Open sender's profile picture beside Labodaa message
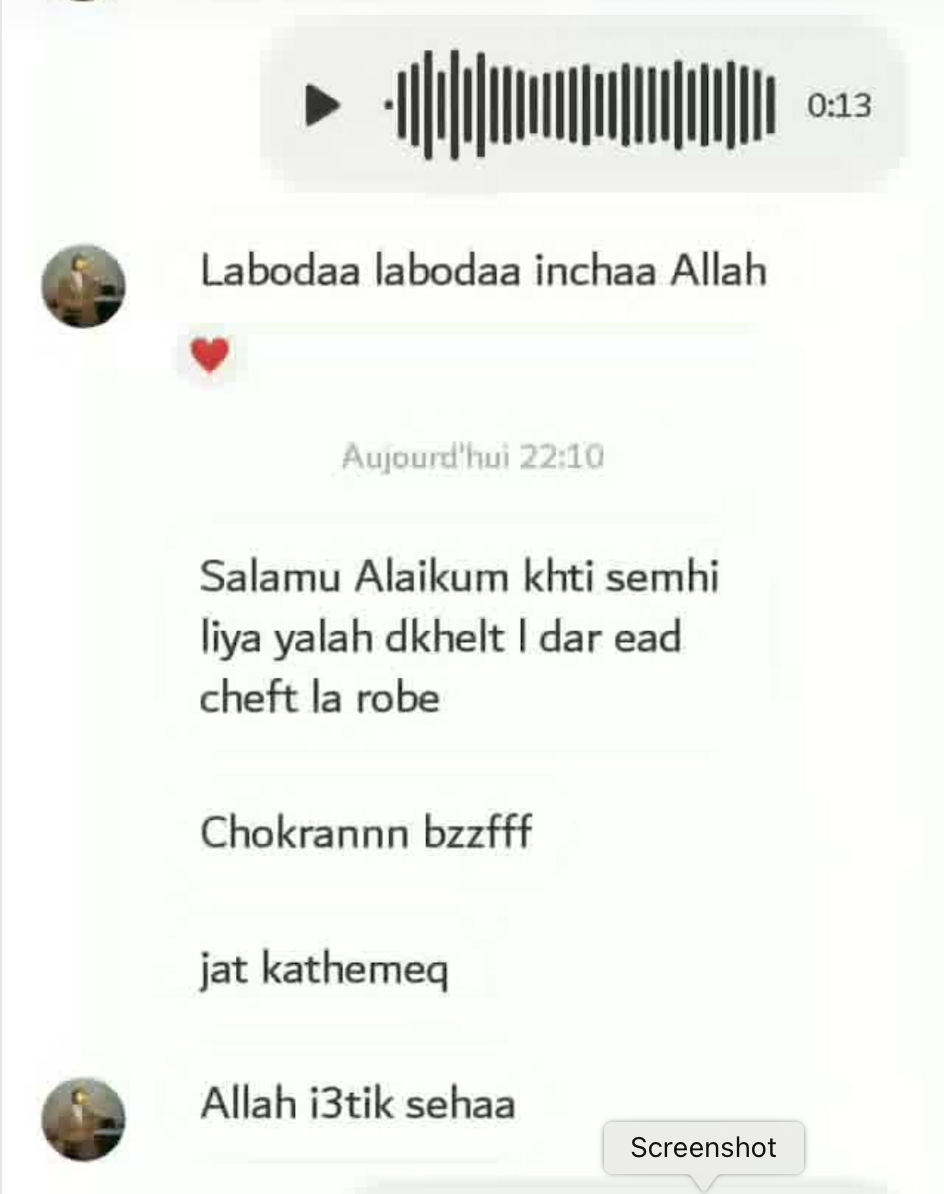The height and width of the screenshot is (1194, 944). pos(84,286)
